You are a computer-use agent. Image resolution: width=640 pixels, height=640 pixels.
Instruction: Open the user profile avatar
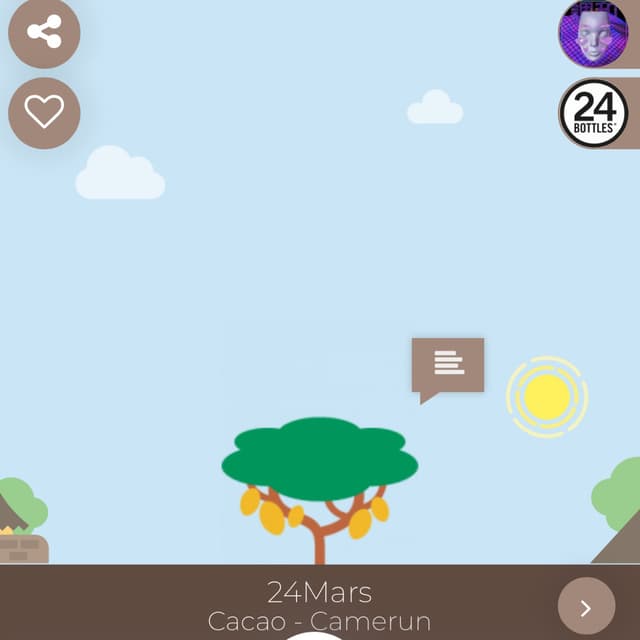coord(593,34)
